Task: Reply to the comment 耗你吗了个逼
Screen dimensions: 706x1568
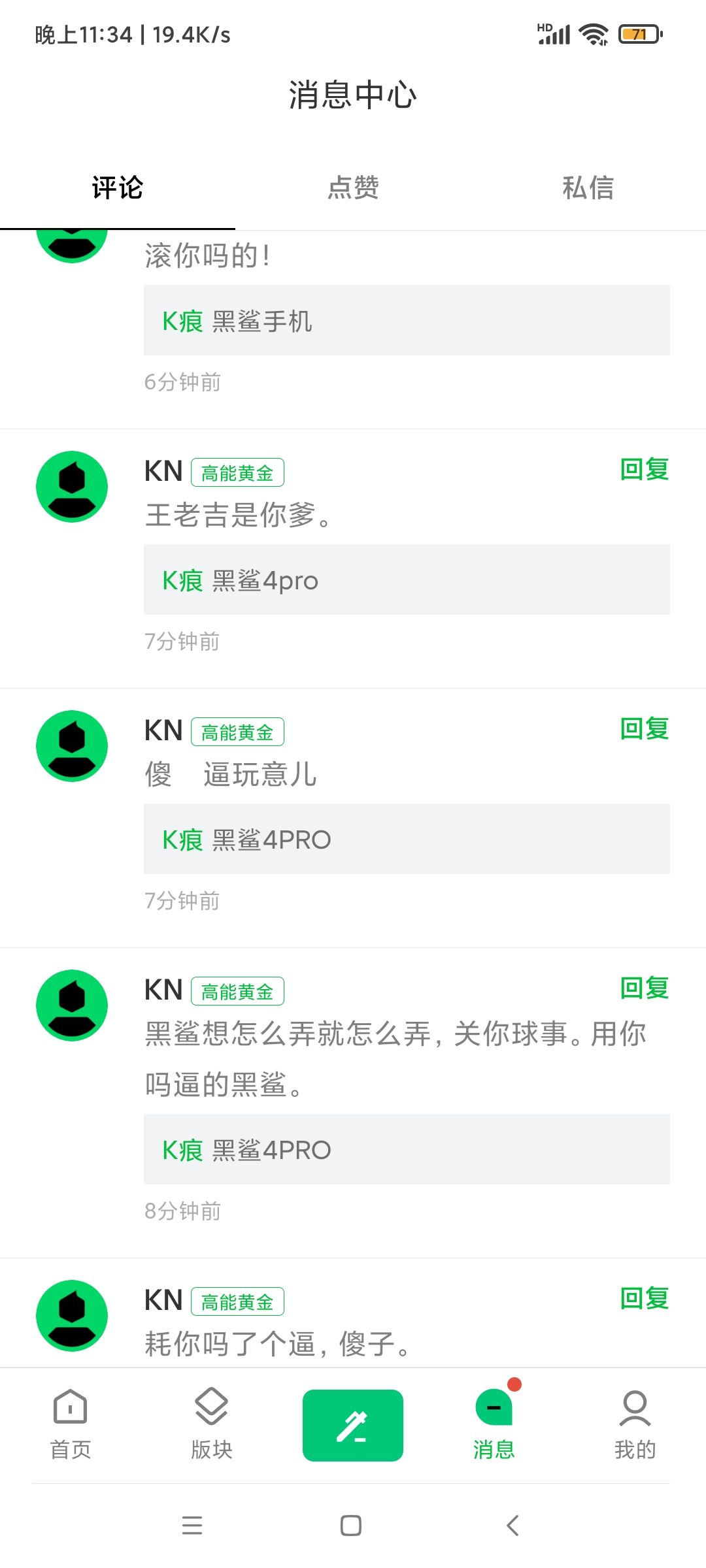Action: 645,1299
